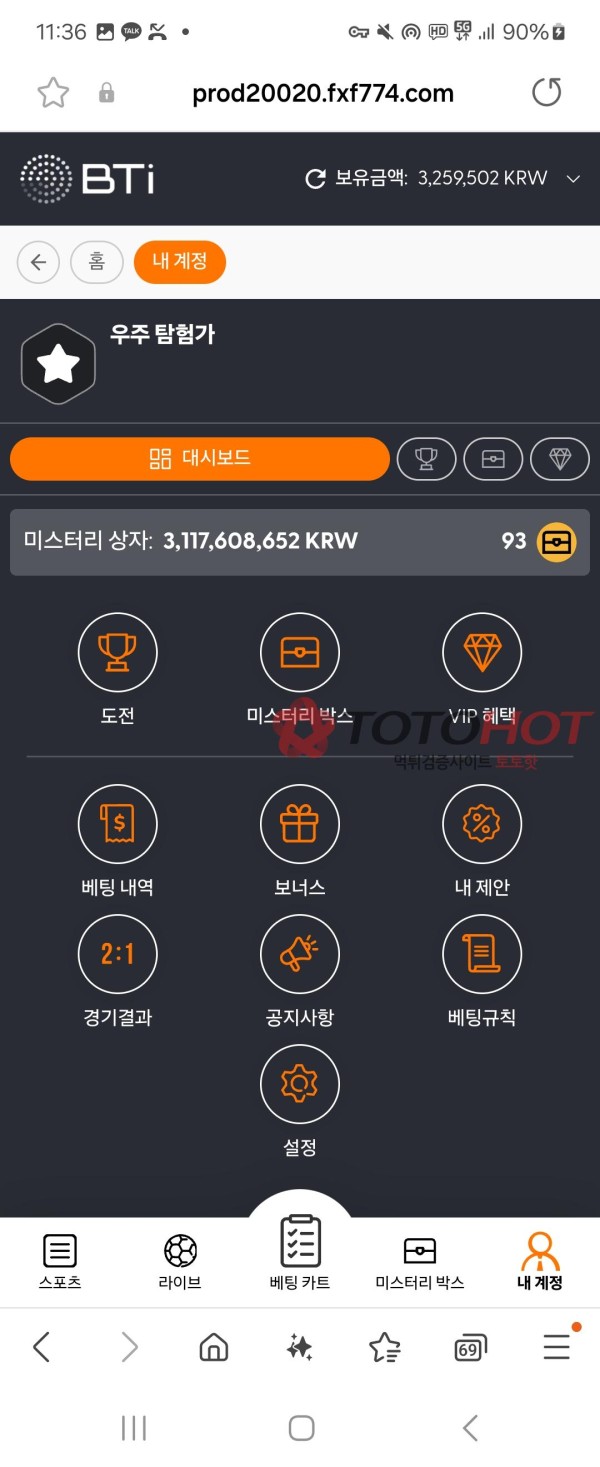600x1467 pixels.
Task: Expand the balance dropdown chevron
Action: click(x=573, y=179)
